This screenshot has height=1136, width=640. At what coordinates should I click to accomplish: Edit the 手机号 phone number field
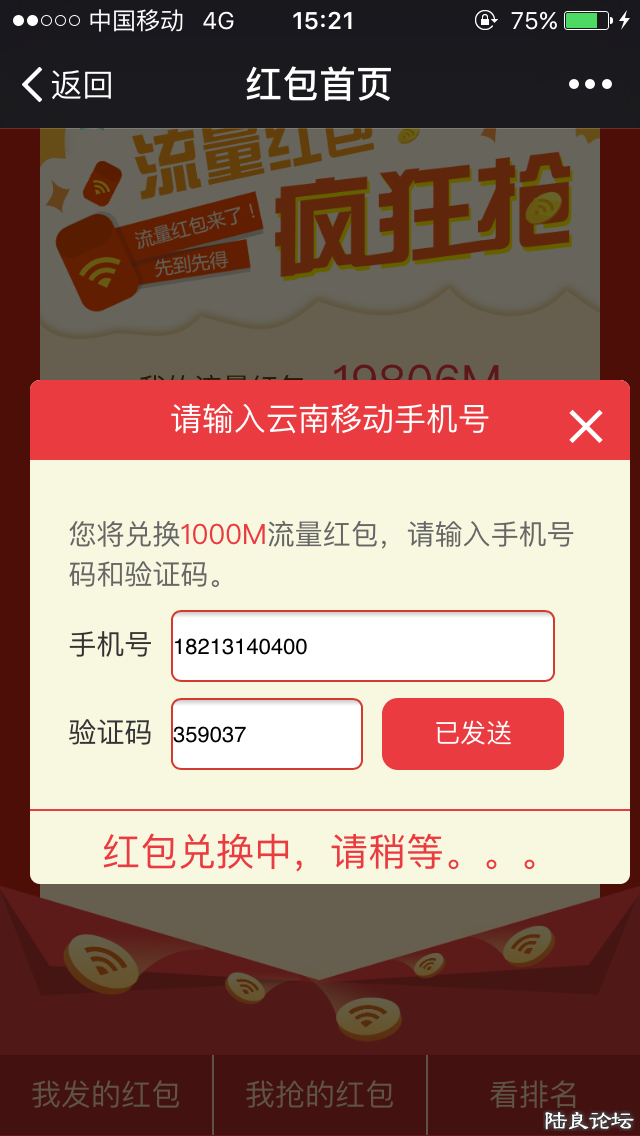pos(362,646)
